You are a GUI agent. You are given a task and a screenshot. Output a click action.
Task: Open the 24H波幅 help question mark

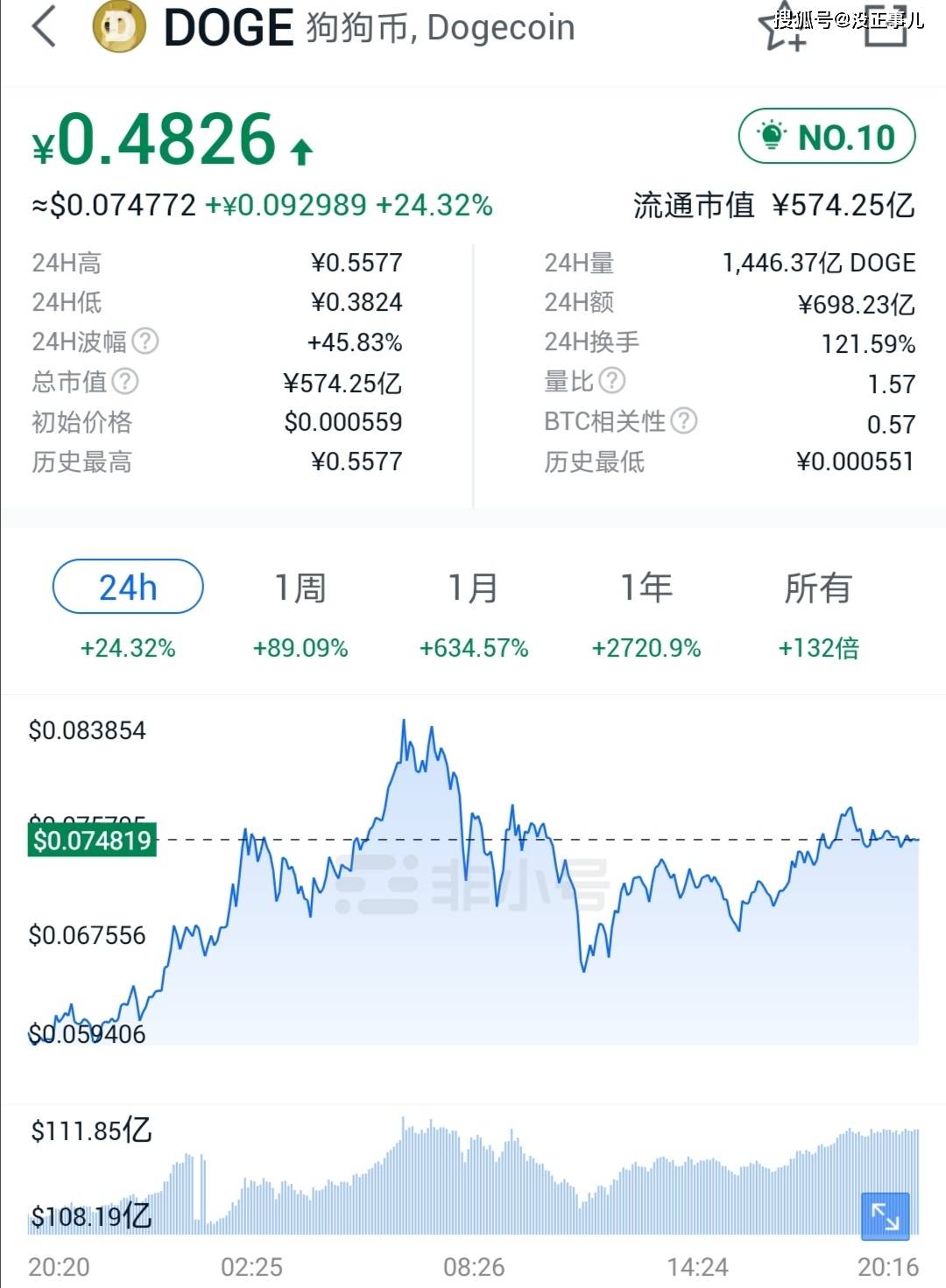(147, 342)
